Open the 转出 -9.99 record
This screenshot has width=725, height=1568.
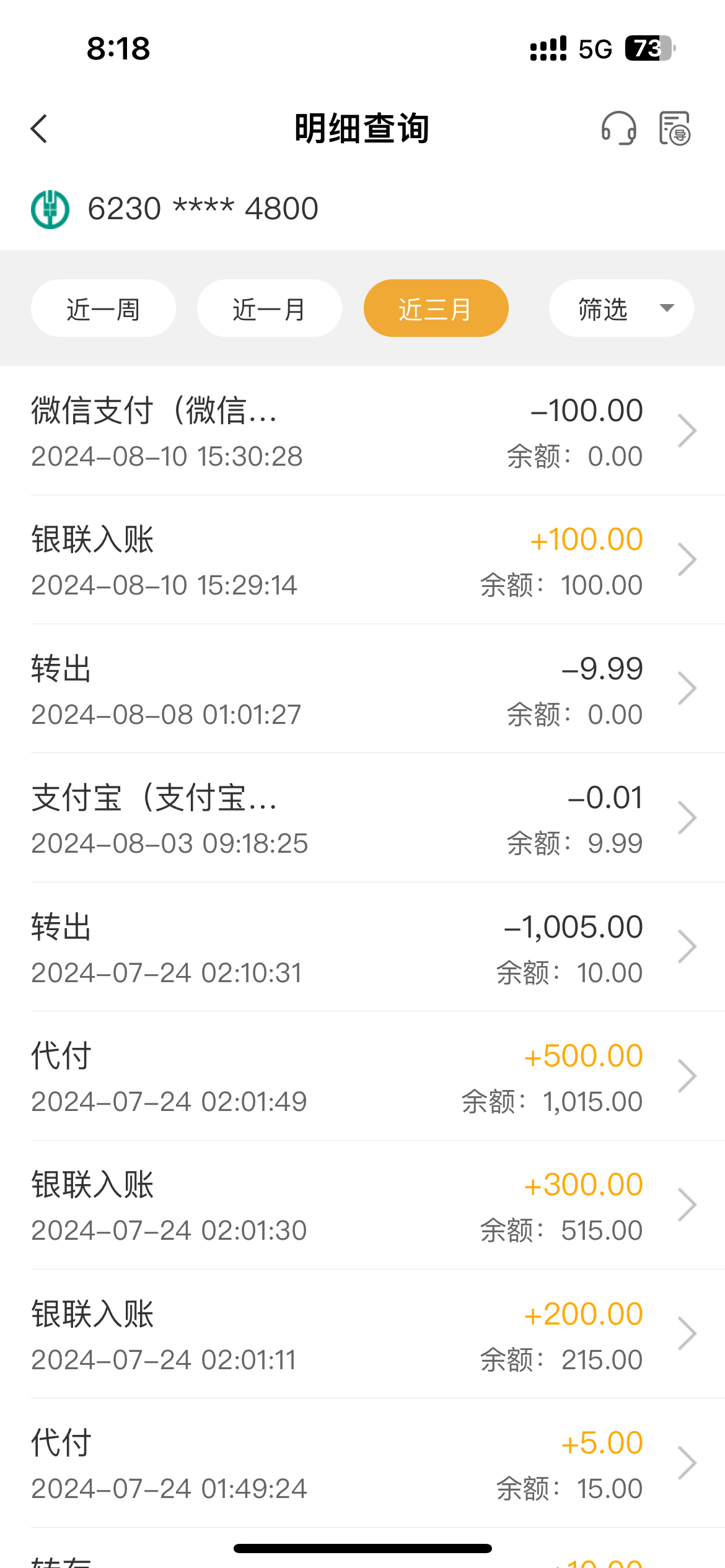[362, 689]
